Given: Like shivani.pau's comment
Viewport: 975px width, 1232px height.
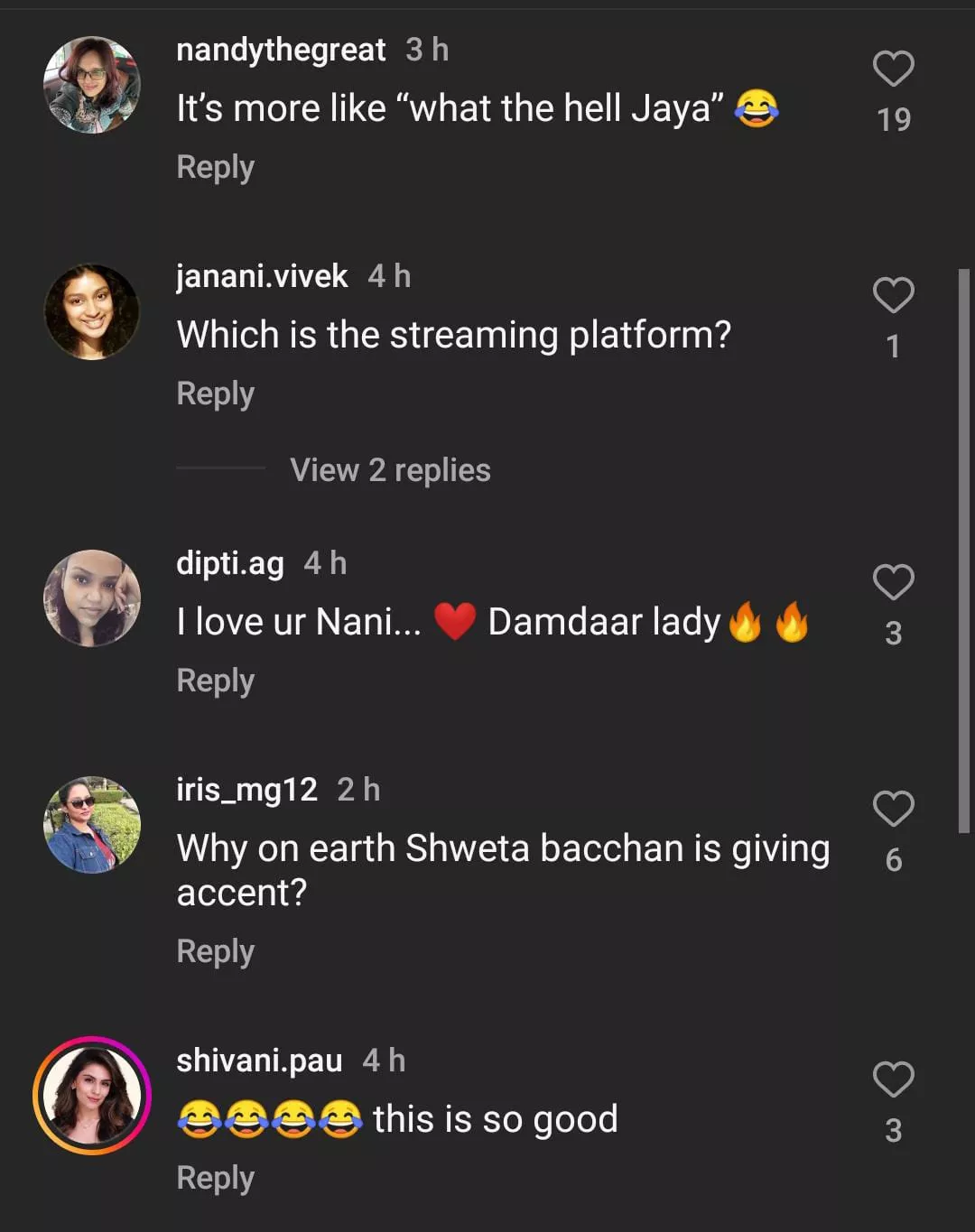Looking at the screenshot, I should click(893, 1080).
